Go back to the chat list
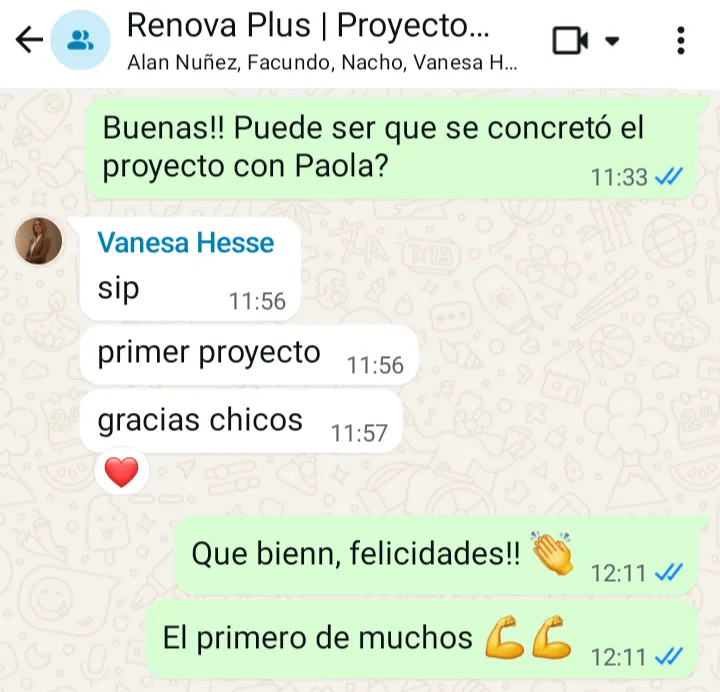The width and height of the screenshot is (720, 692). (29, 41)
